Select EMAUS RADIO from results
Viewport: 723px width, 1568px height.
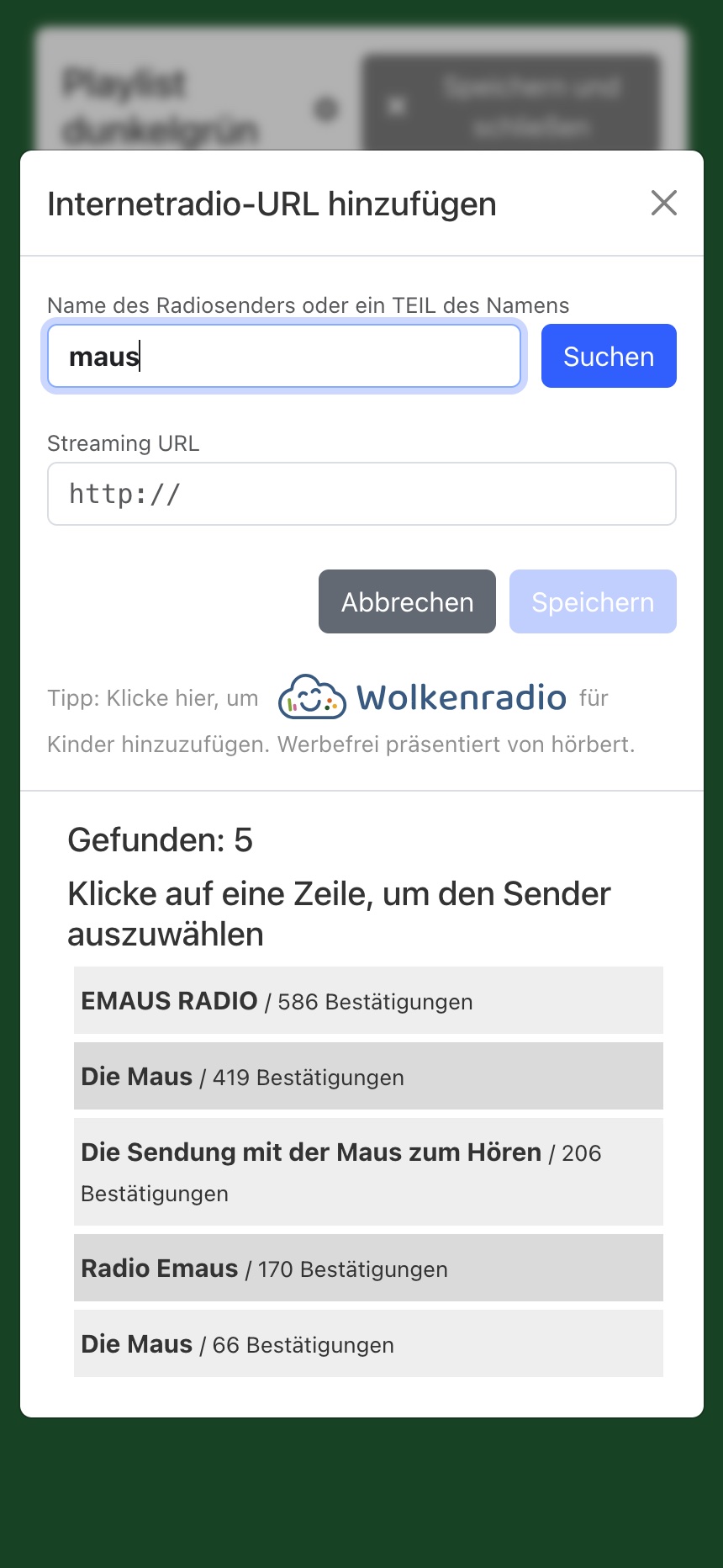coord(368,1001)
